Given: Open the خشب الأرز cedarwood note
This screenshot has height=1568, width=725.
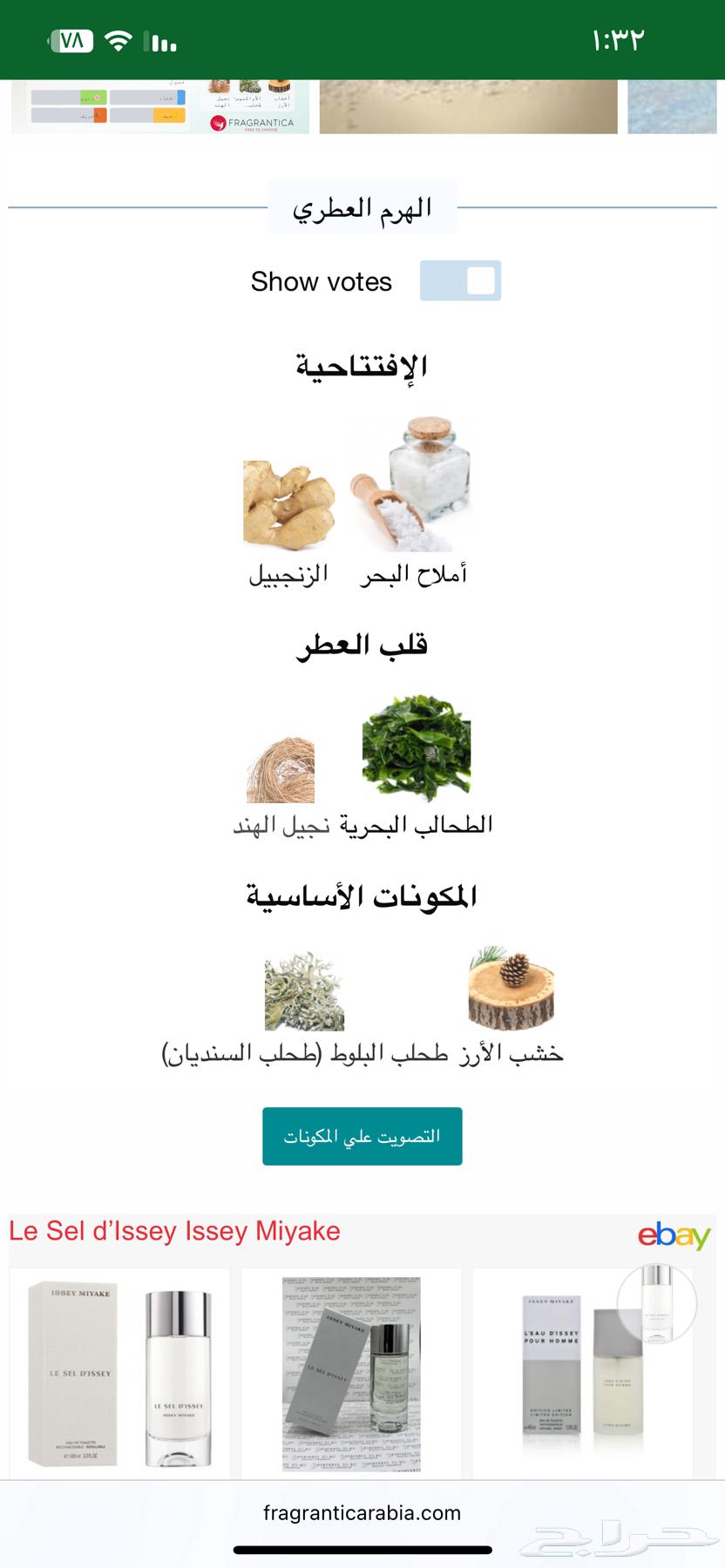Looking at the screenshot, I should 511,989.
